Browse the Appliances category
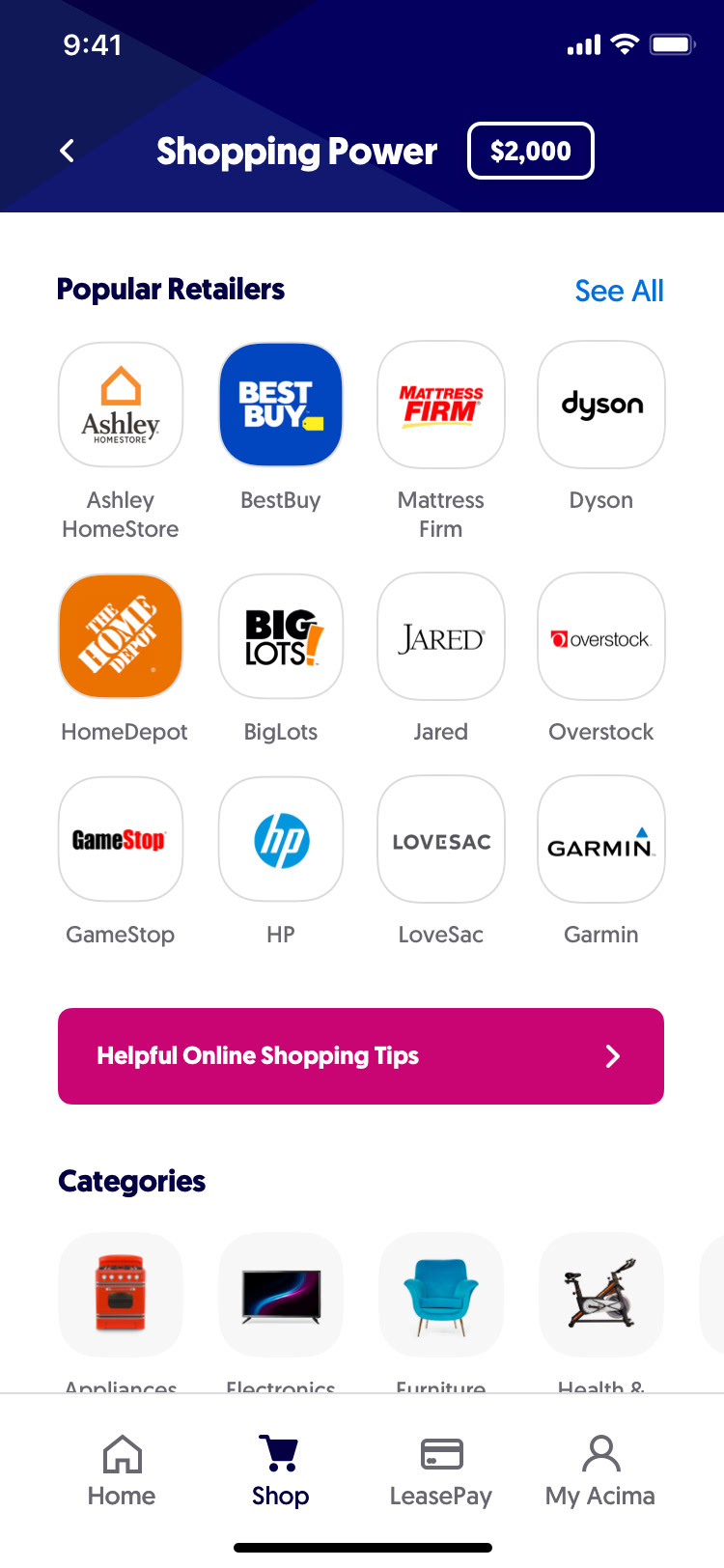The height and width of the screenshot is (1568, 724). pyautogui.click(x=121, y=1296)
